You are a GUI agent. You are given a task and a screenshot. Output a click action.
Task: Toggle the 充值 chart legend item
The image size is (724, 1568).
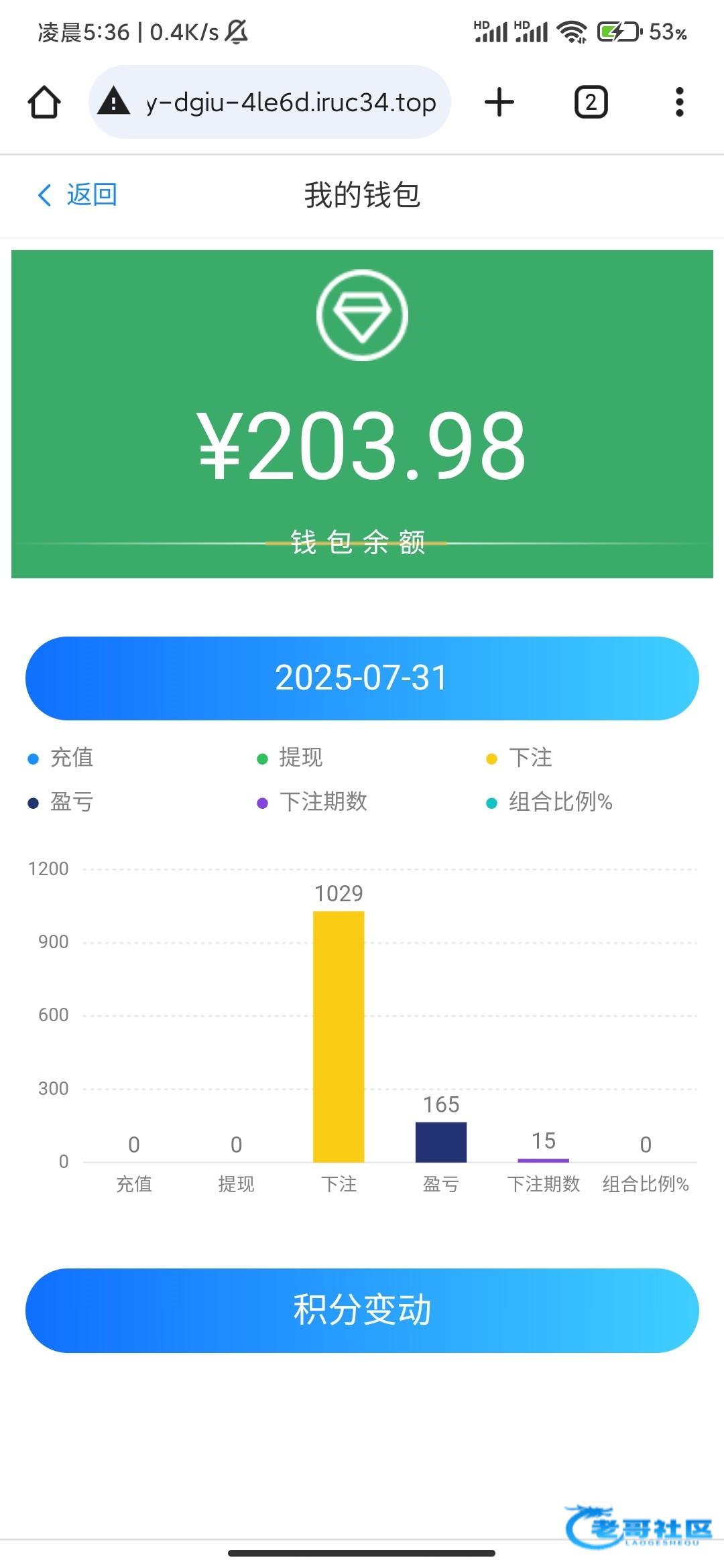[x=60, y=758]
